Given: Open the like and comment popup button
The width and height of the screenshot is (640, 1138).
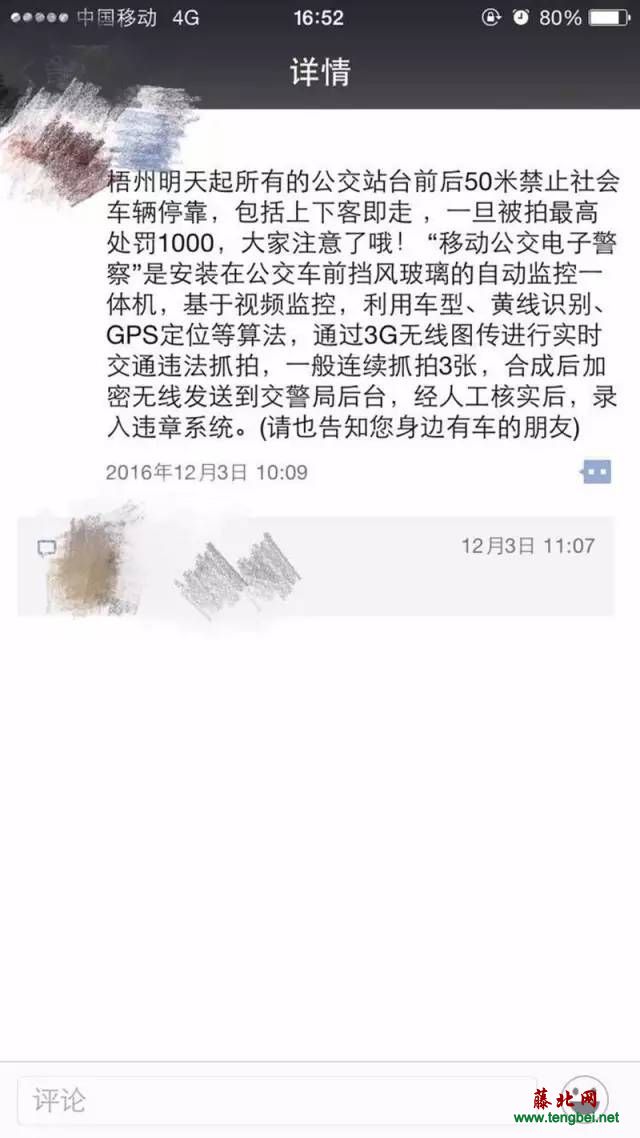Looking at the screenshot, I should tap(596, 472).
